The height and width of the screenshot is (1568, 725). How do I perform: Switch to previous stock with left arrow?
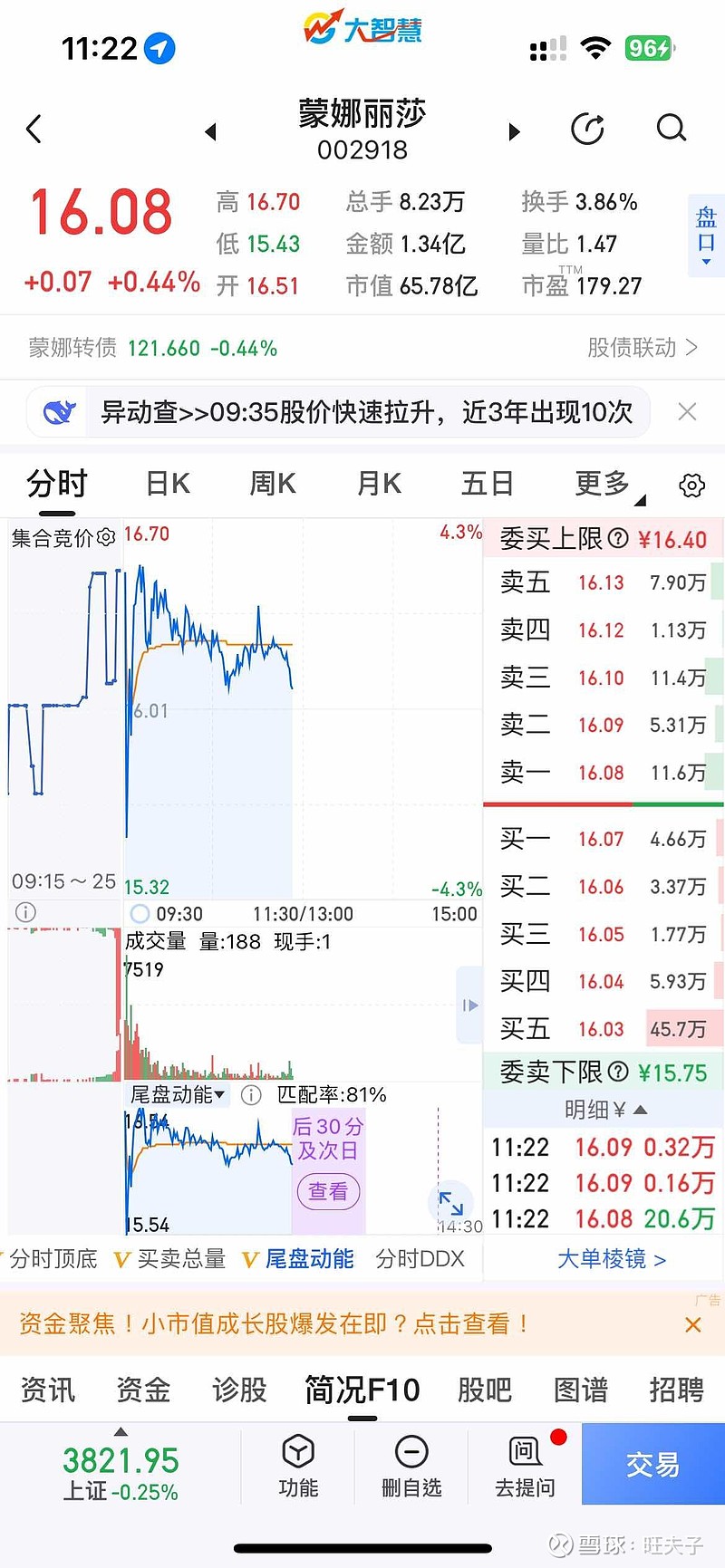click(210, 132)
